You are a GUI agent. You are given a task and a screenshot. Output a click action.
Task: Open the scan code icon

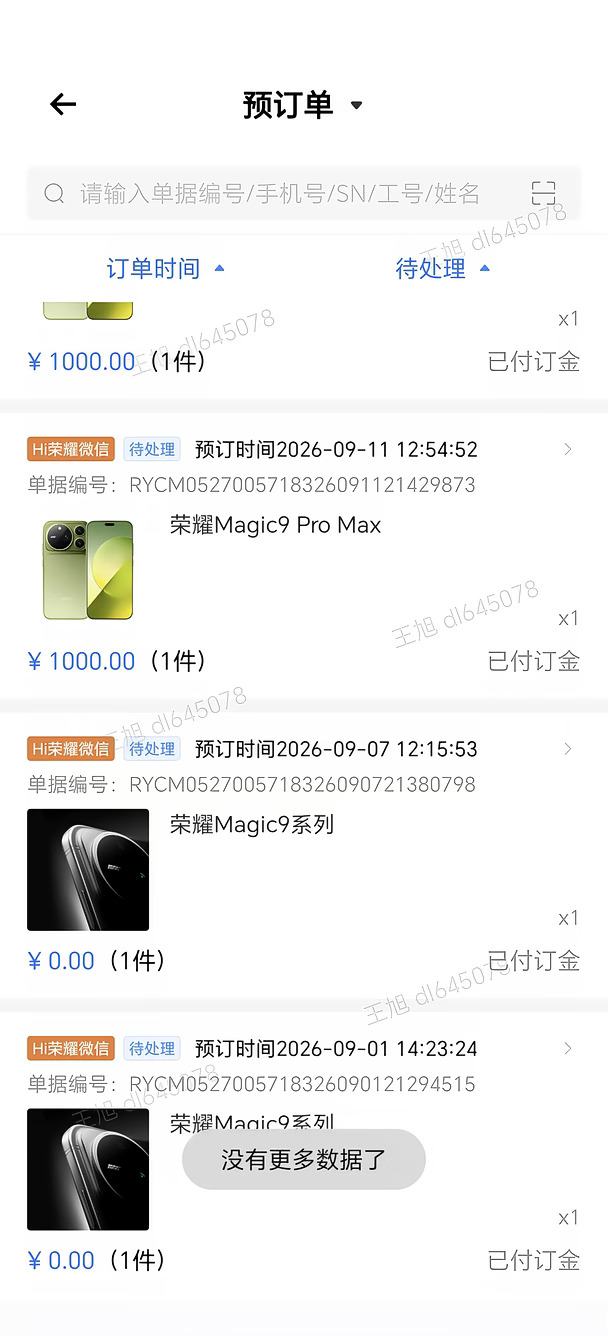pyautogui.click(x=543, y=193)
